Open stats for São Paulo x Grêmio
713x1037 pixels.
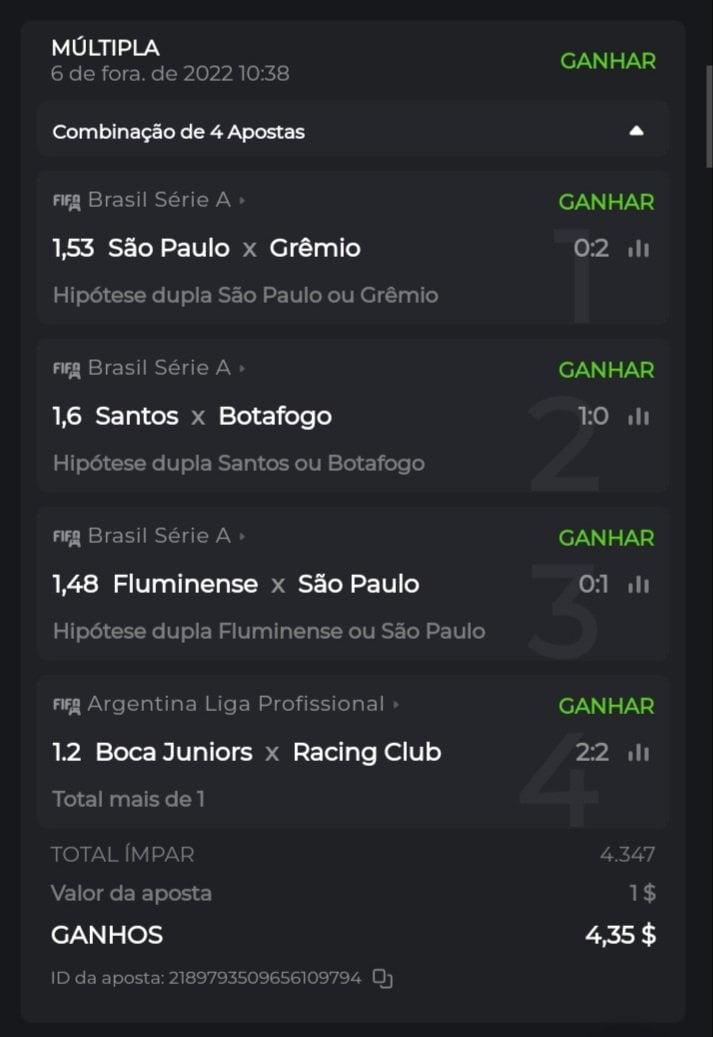638,249
